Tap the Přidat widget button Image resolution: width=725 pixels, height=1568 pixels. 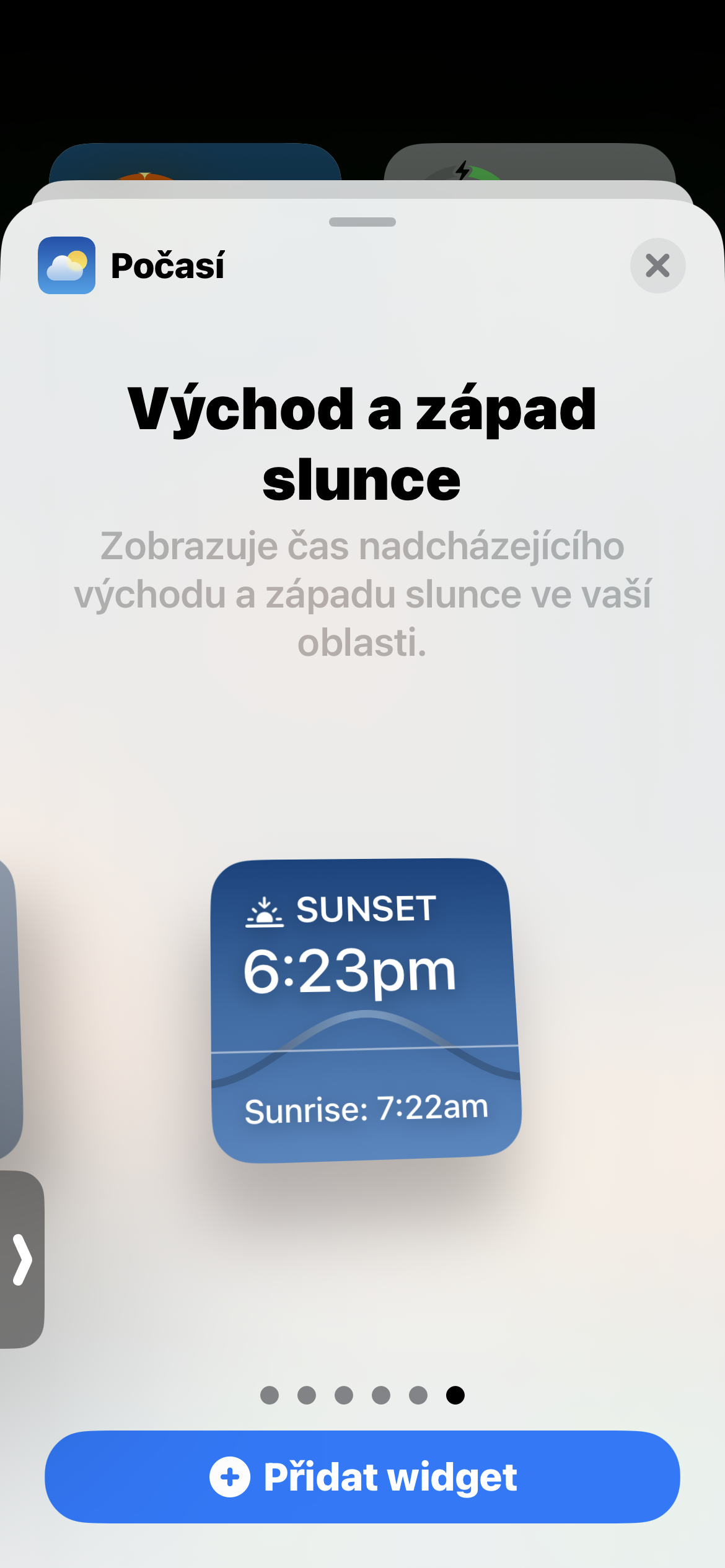click(362, 1477)
